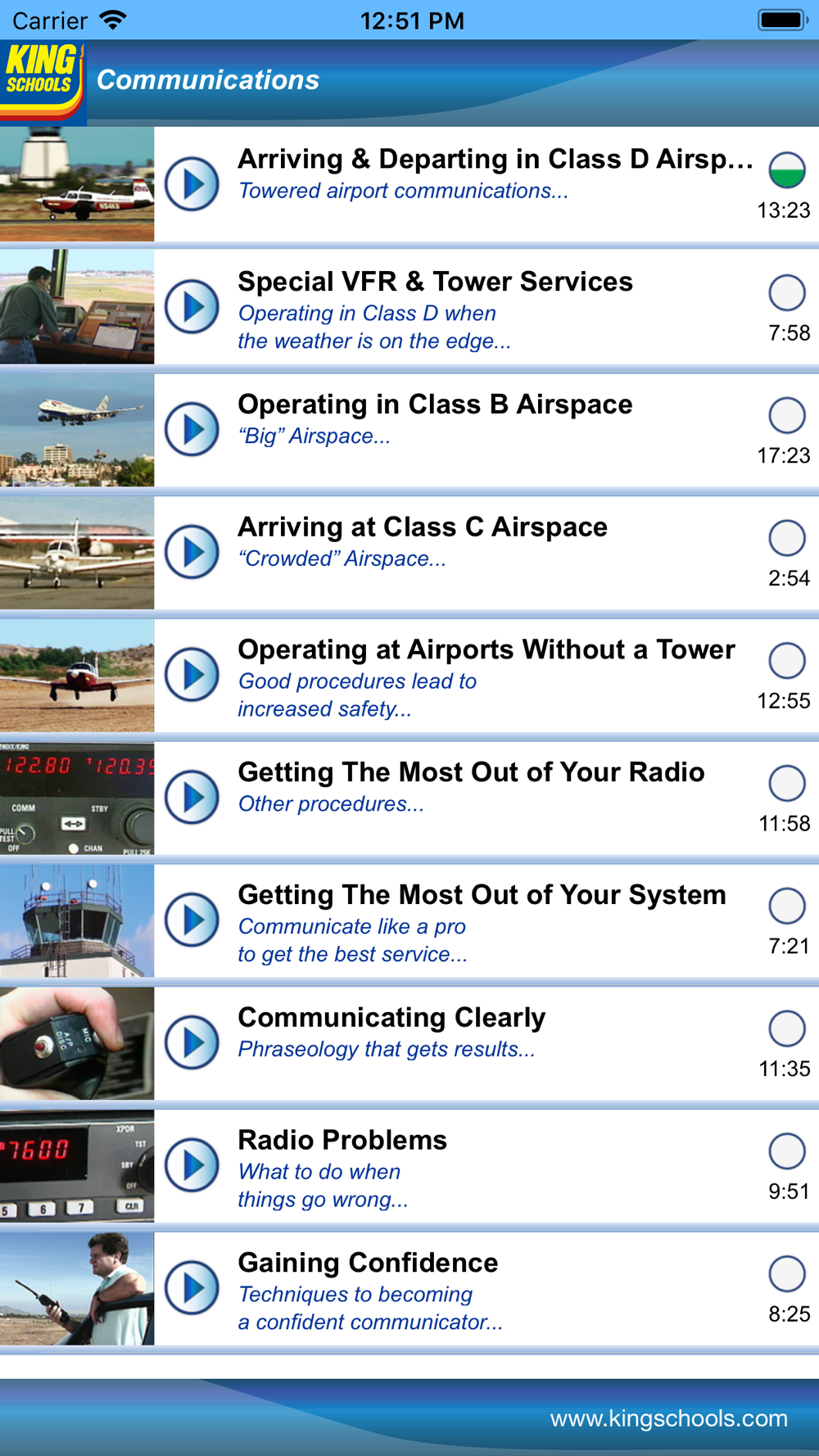Start Getting The Most Out of Your Radio
The image size is (819, 1456).
(192, 797)
